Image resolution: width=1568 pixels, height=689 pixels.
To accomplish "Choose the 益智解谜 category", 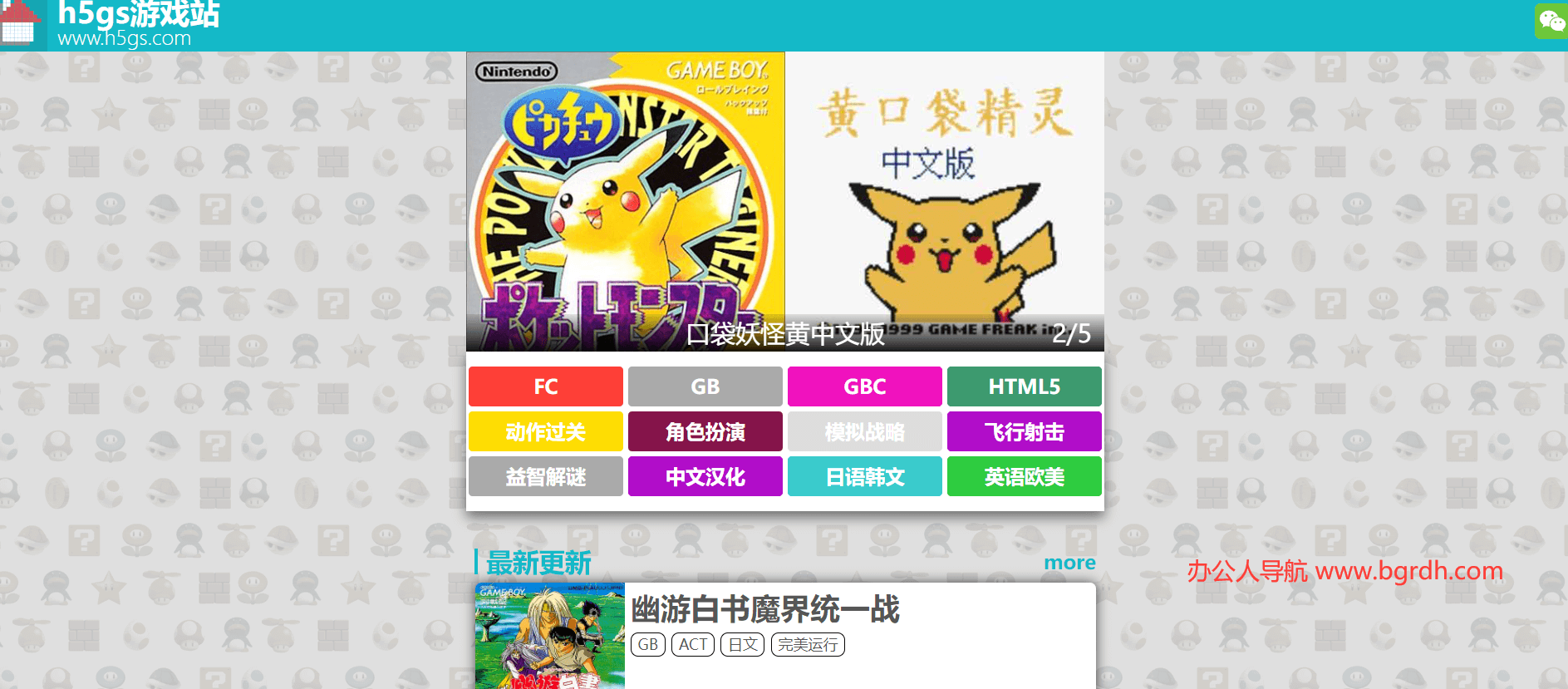I will [545, 476].
